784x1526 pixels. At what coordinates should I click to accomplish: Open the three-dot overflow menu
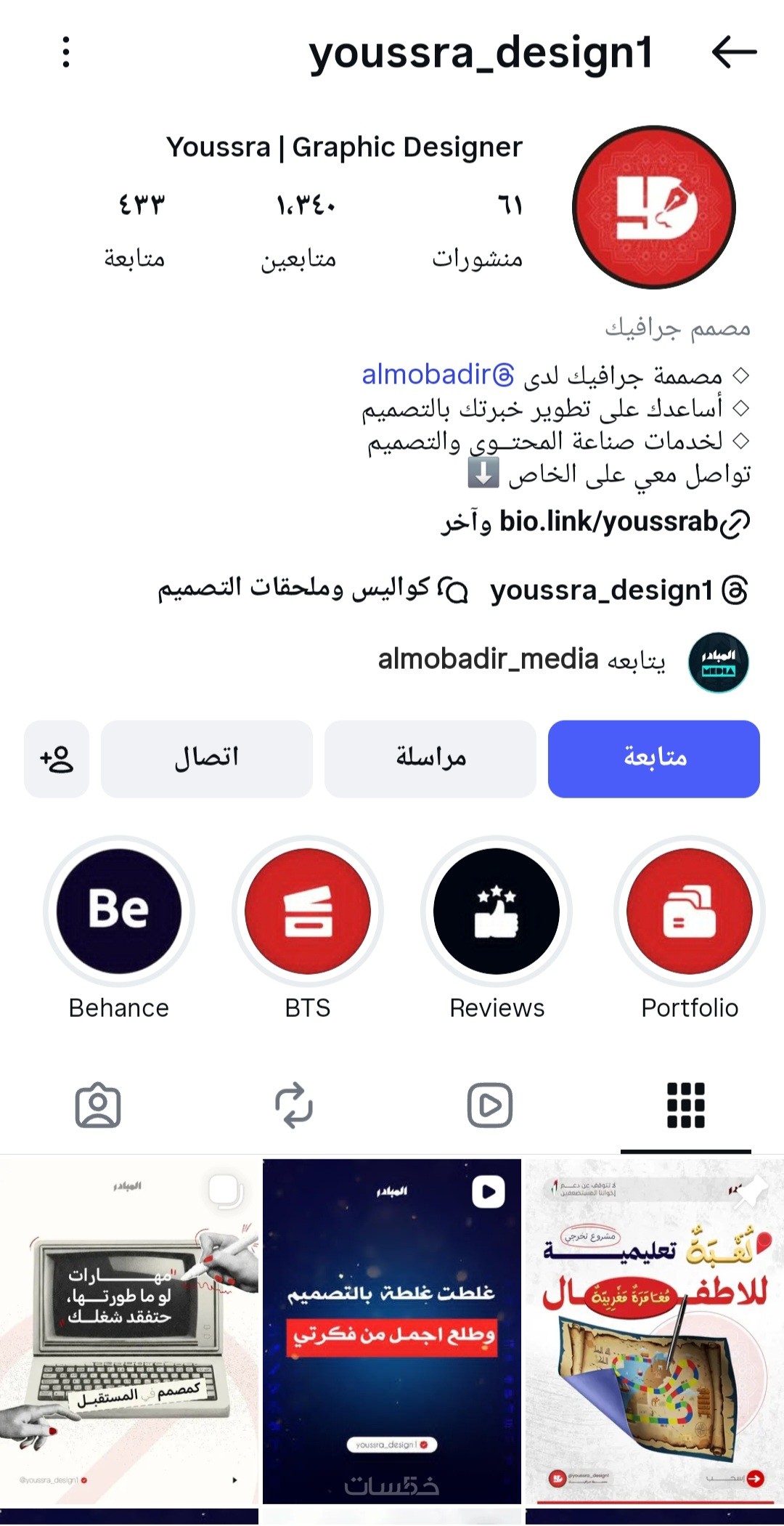click(x=66, y=52)
